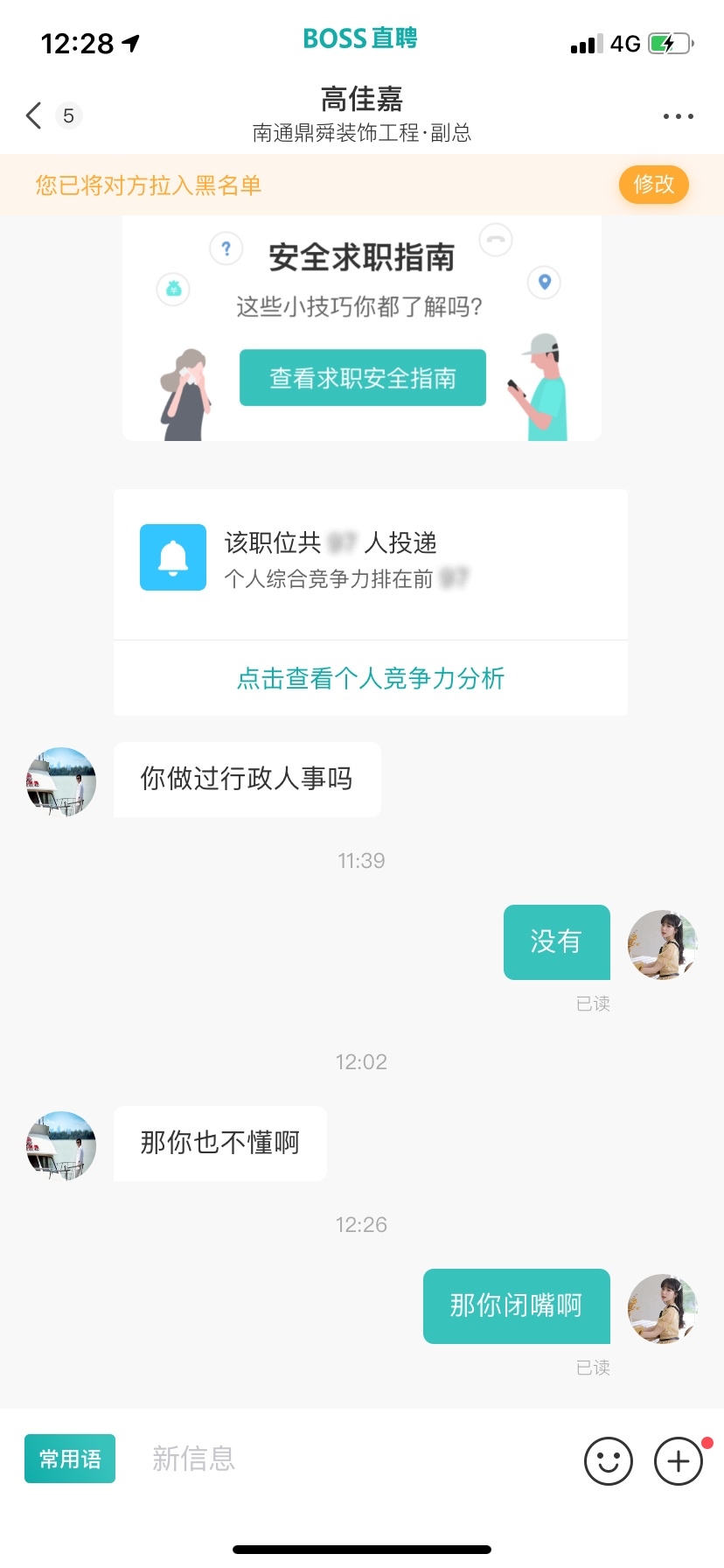Tap my avatar beside 没有 message
Image resolution: width=724 pixels, height=1568 pixels.
[x=662, y=943]
